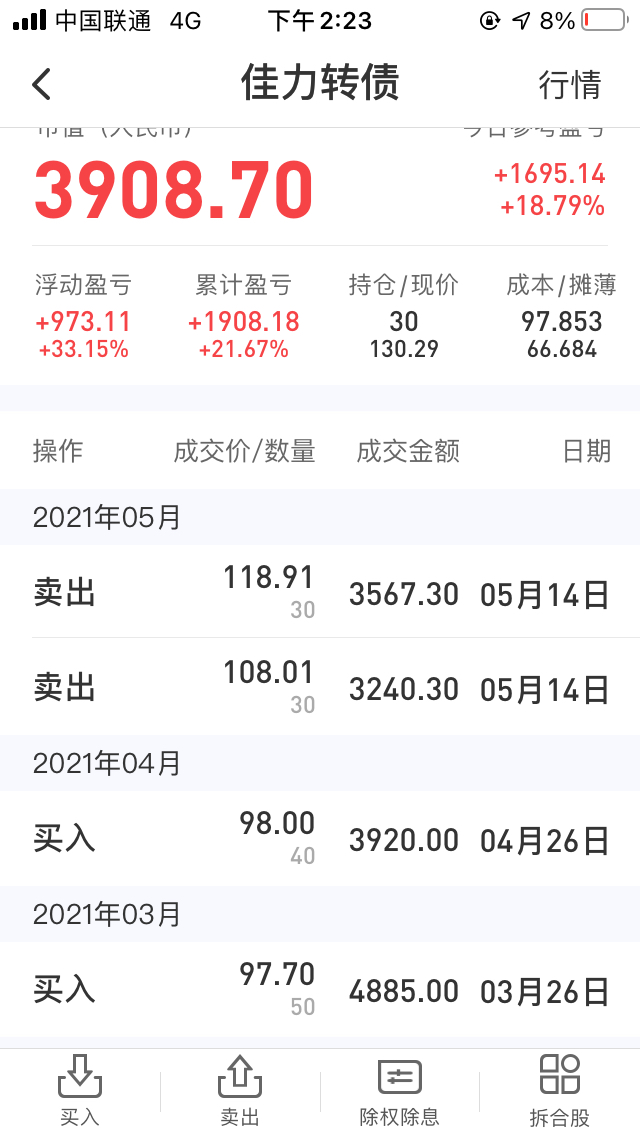The image size is (640, 1136).
Task: Open the 卖出 record at price 108.01
Action: coord(320,688)
